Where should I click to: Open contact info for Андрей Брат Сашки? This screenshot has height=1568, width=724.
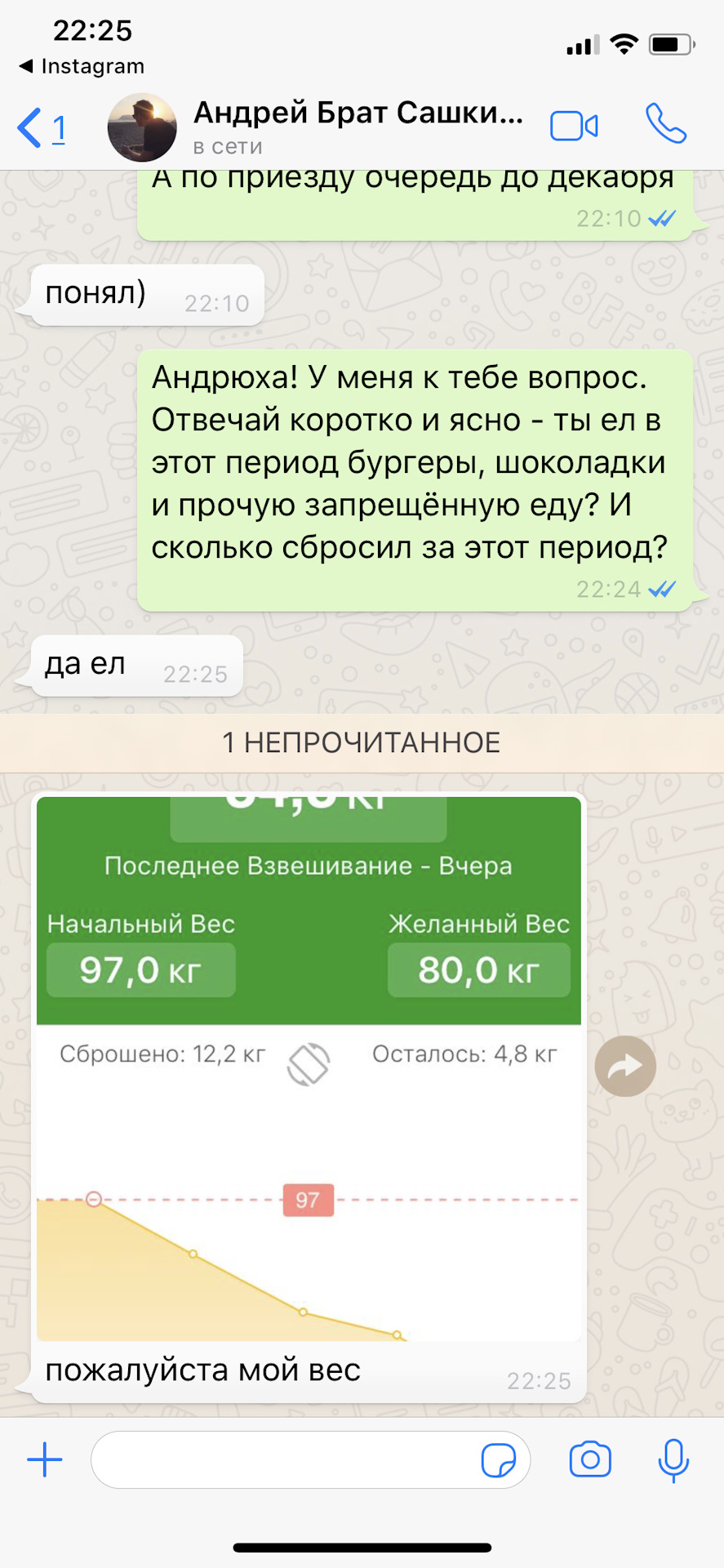(x=357, y=127)
